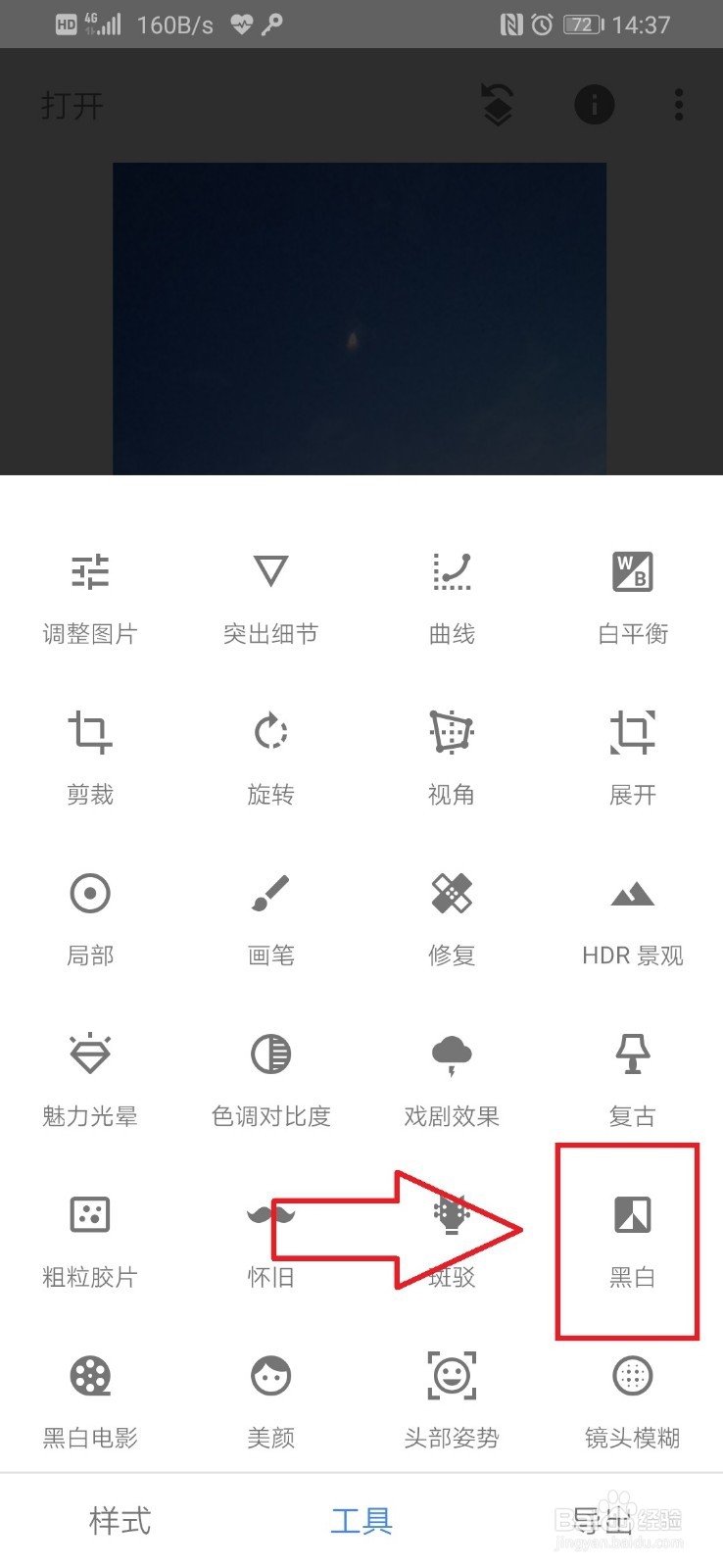Open the photo info panel

[594, 105]
